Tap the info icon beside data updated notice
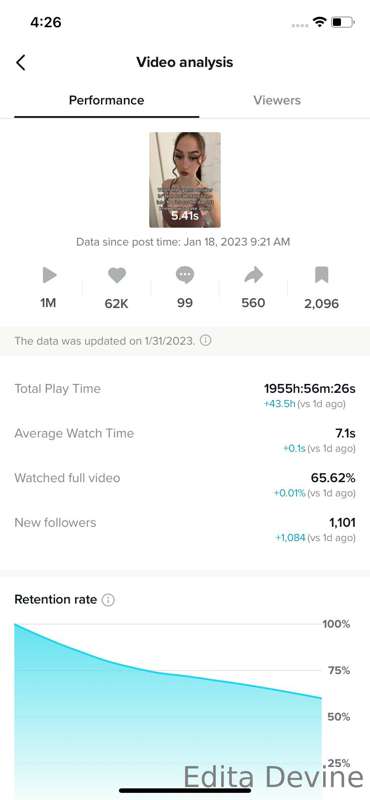Screen dimensions: 370x800 (x=205, y=340)
